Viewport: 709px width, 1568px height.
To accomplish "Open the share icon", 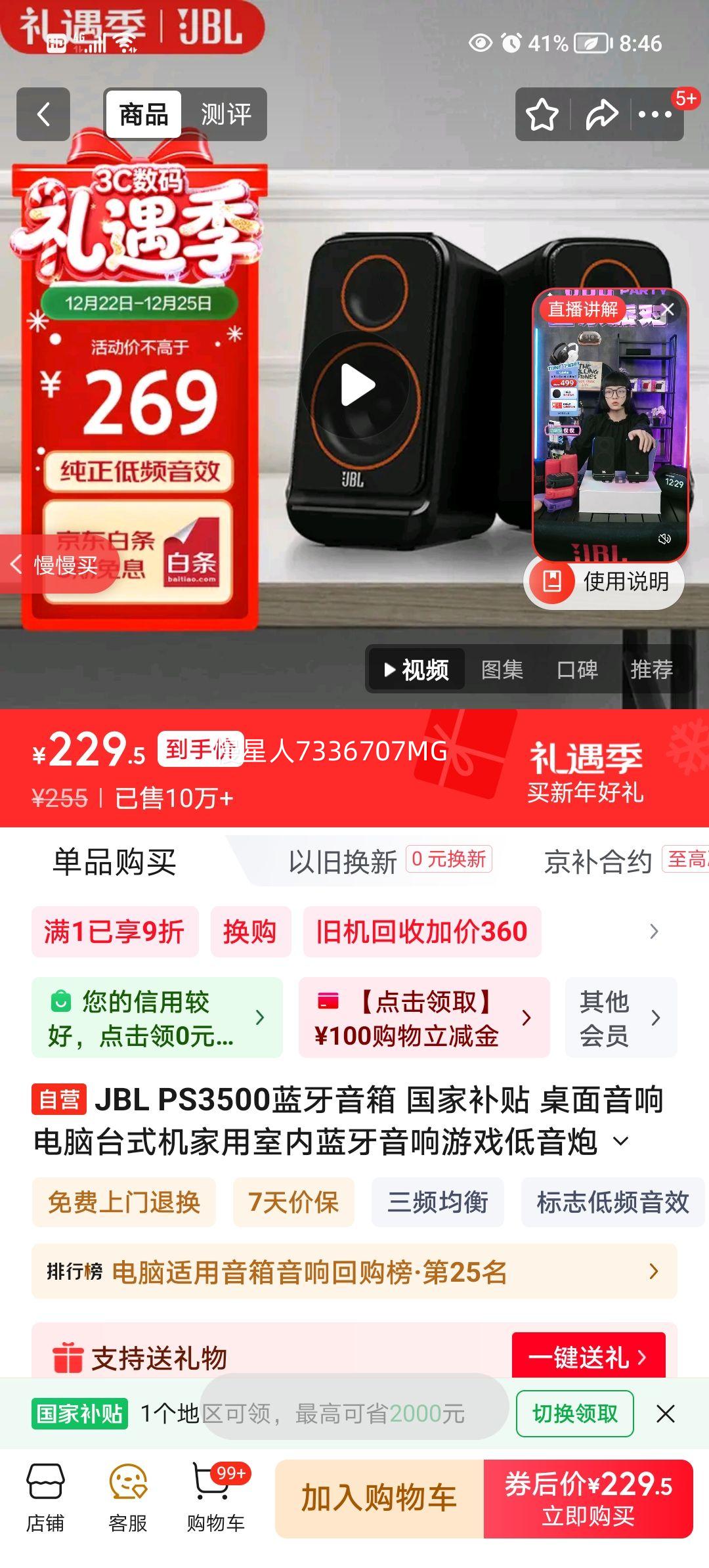I will (603, 114).
